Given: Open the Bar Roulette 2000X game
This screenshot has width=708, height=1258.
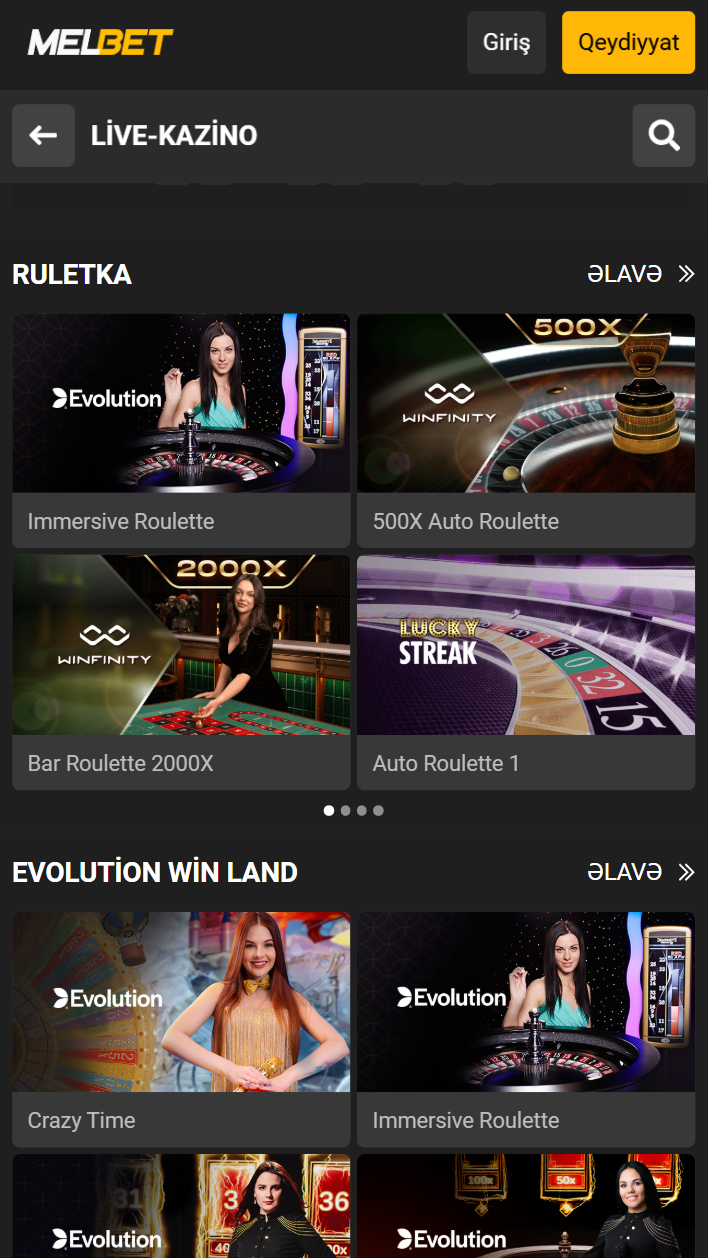Looking at the screenshot, I should pos(181,672).
